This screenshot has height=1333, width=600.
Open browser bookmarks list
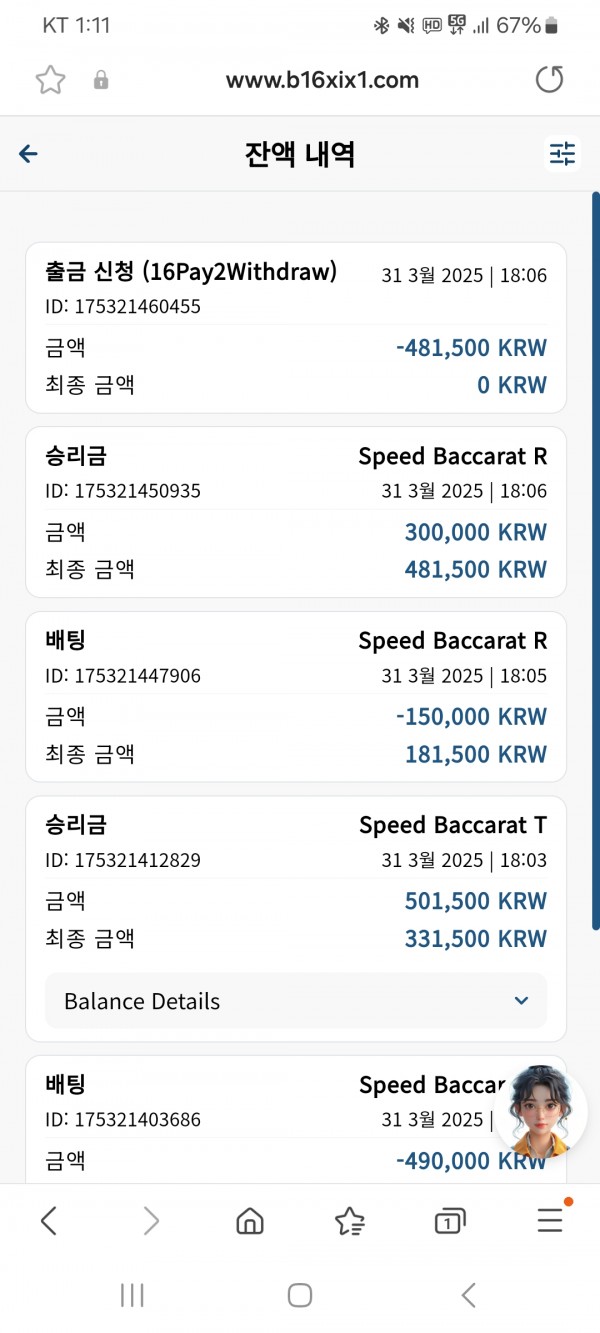click(349, 1221)
